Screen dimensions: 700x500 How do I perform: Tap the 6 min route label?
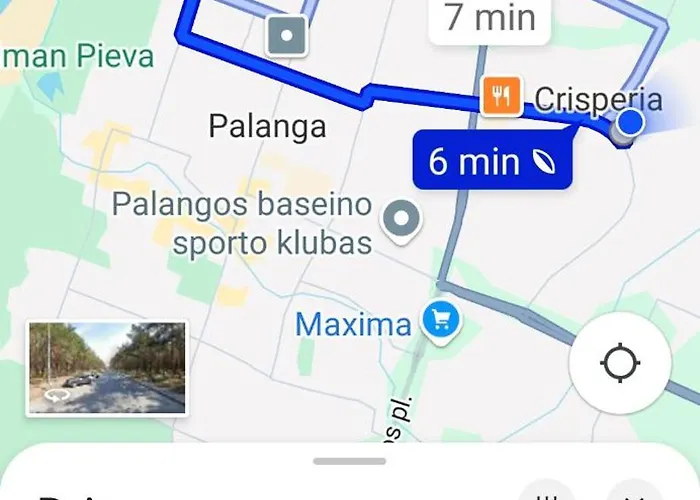490,161
